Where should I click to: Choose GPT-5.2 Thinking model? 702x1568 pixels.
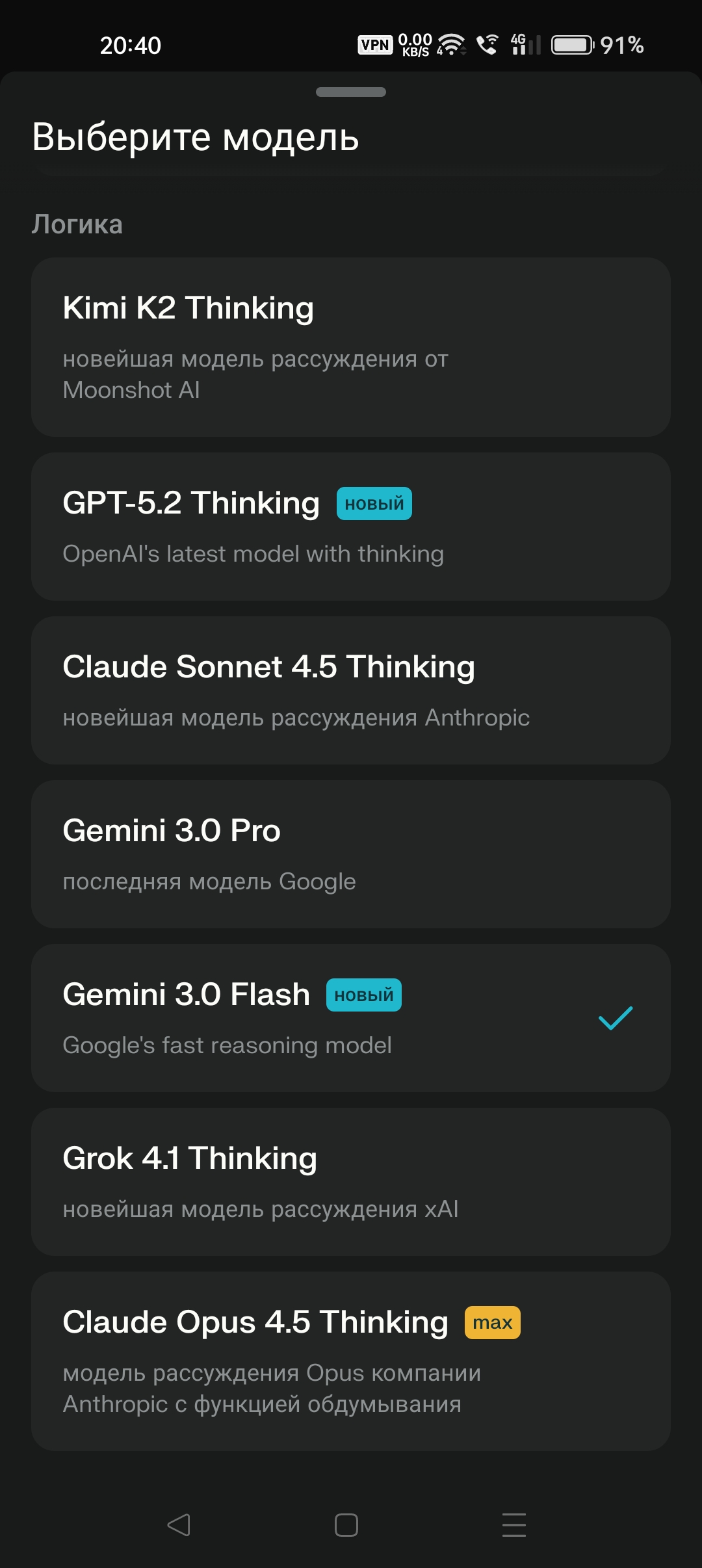click(351, 527)
